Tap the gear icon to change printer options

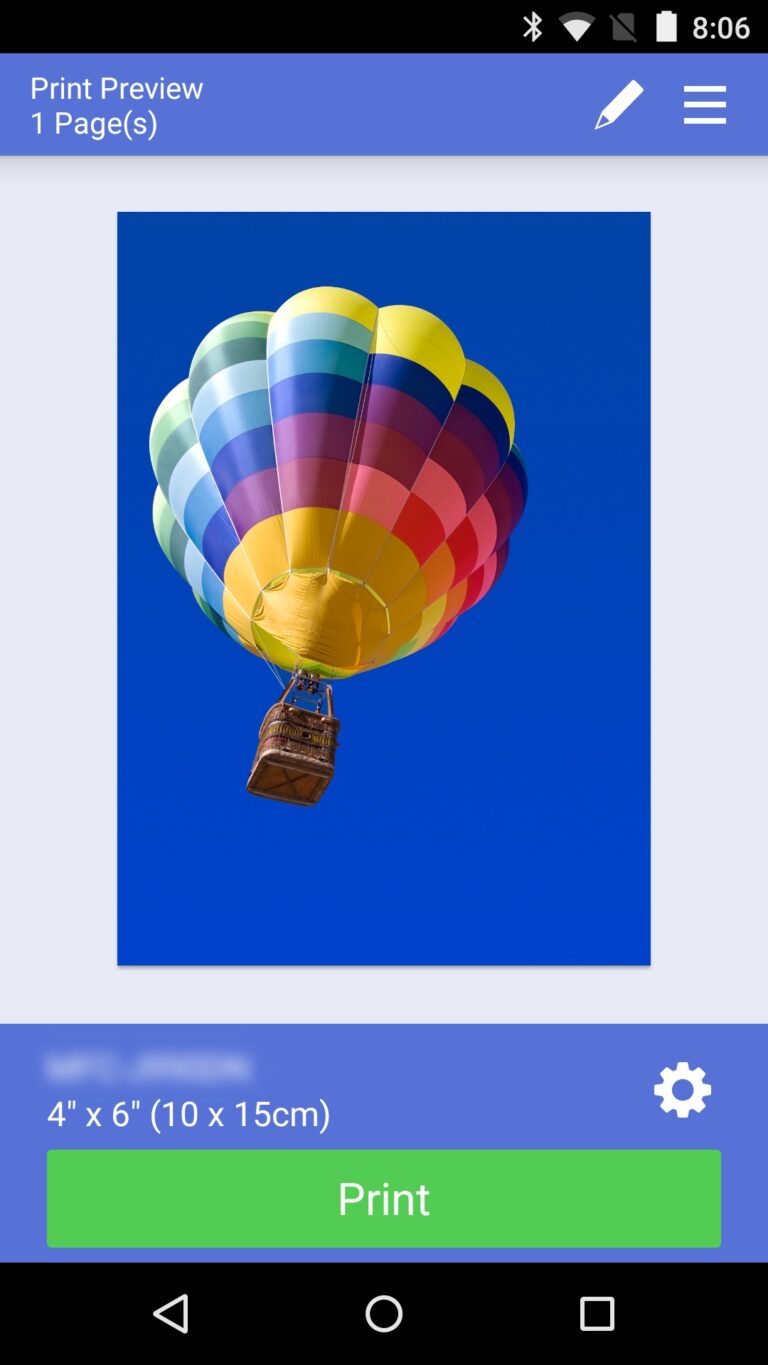tap(683, 1089)
